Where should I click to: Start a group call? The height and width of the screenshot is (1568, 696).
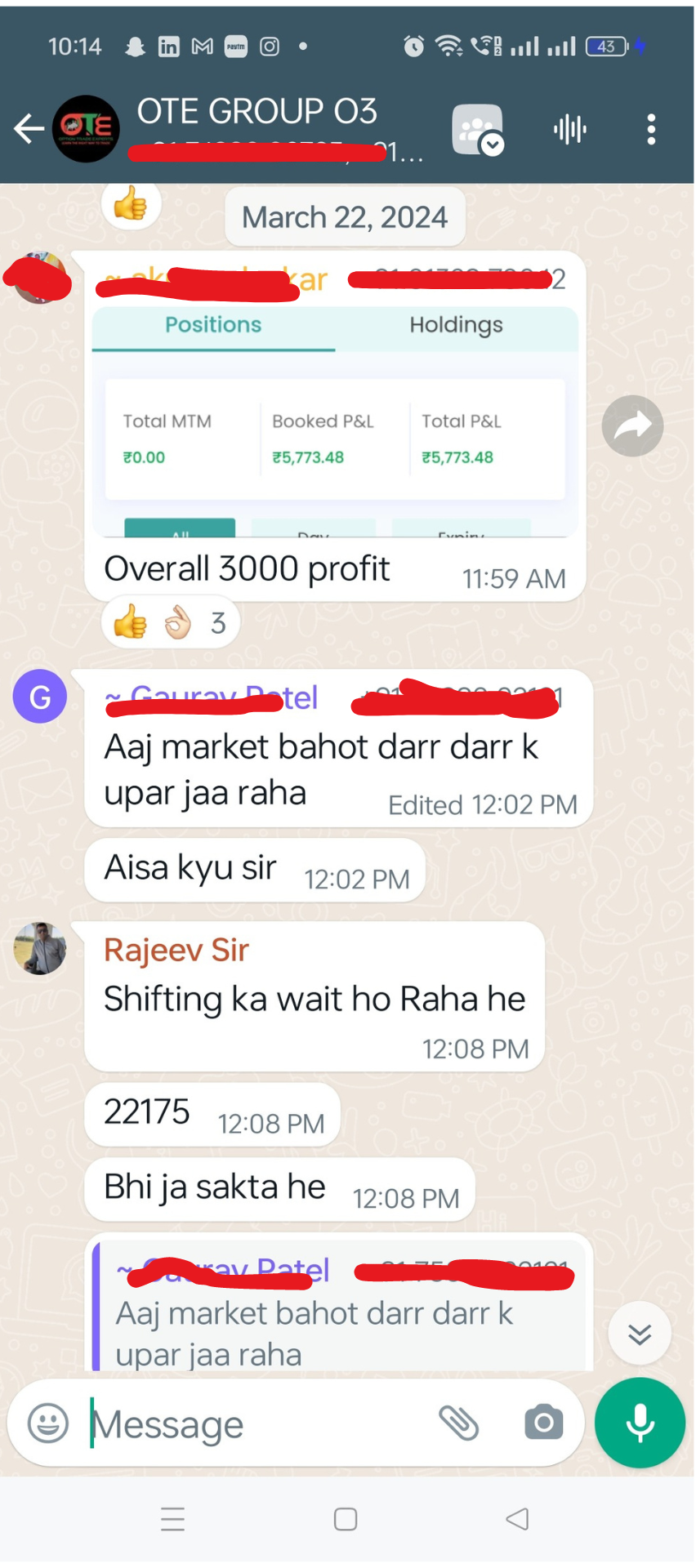click(477, 129)
